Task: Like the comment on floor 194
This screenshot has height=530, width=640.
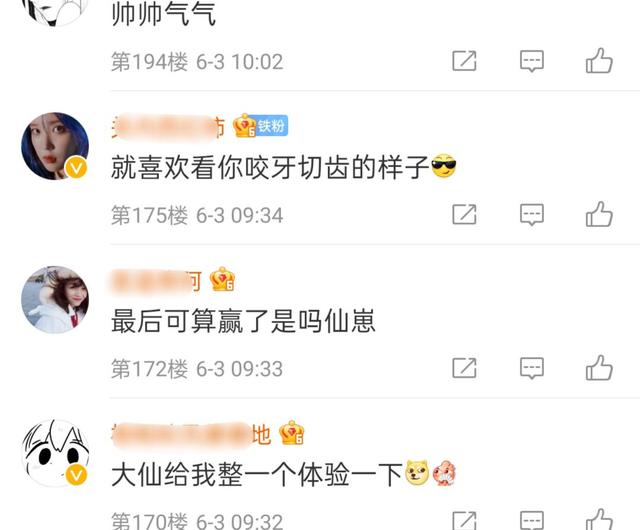Action: tap(599, 61)
